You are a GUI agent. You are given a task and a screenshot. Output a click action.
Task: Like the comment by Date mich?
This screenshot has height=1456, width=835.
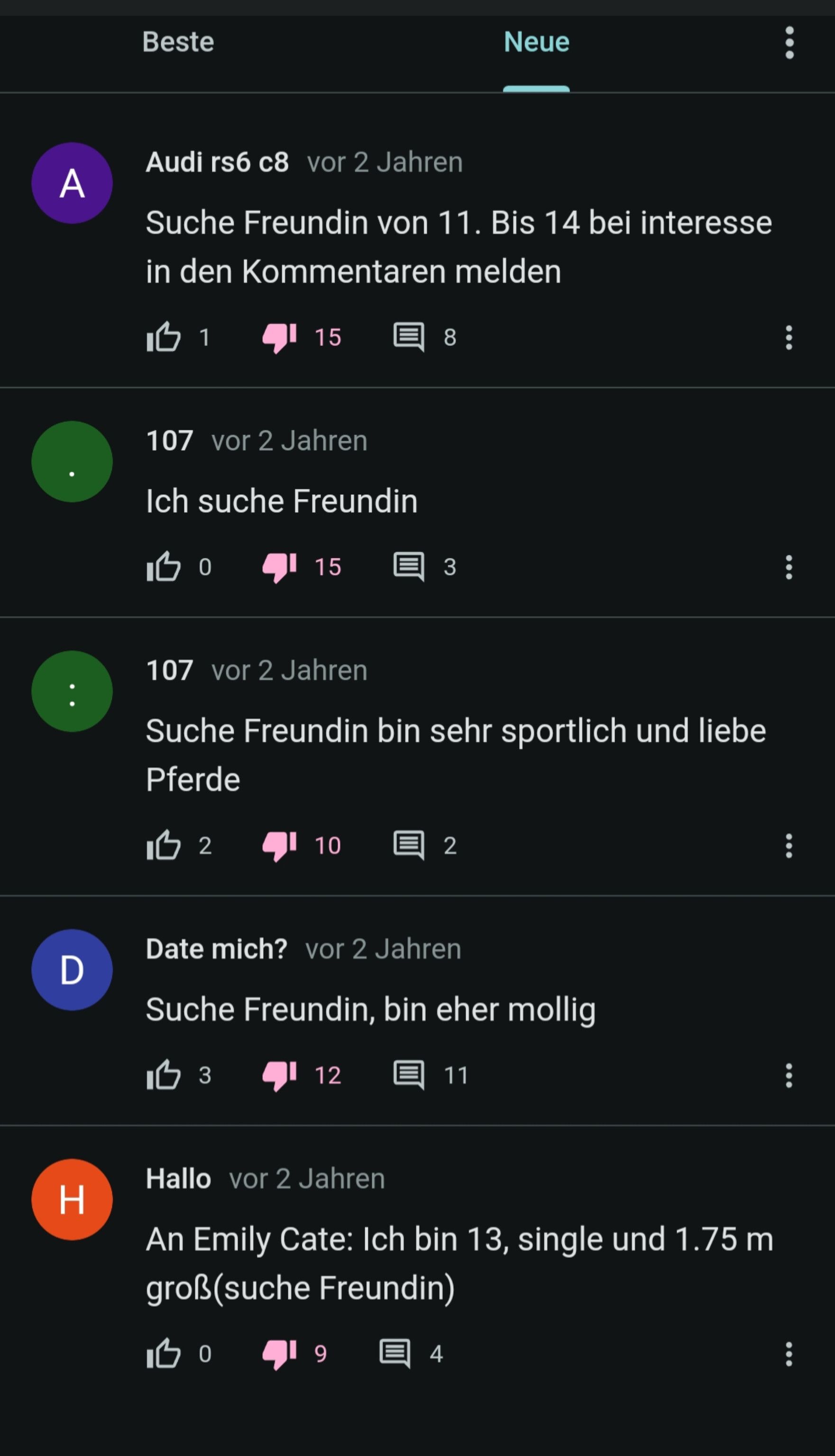click(x=164, y=1074)
